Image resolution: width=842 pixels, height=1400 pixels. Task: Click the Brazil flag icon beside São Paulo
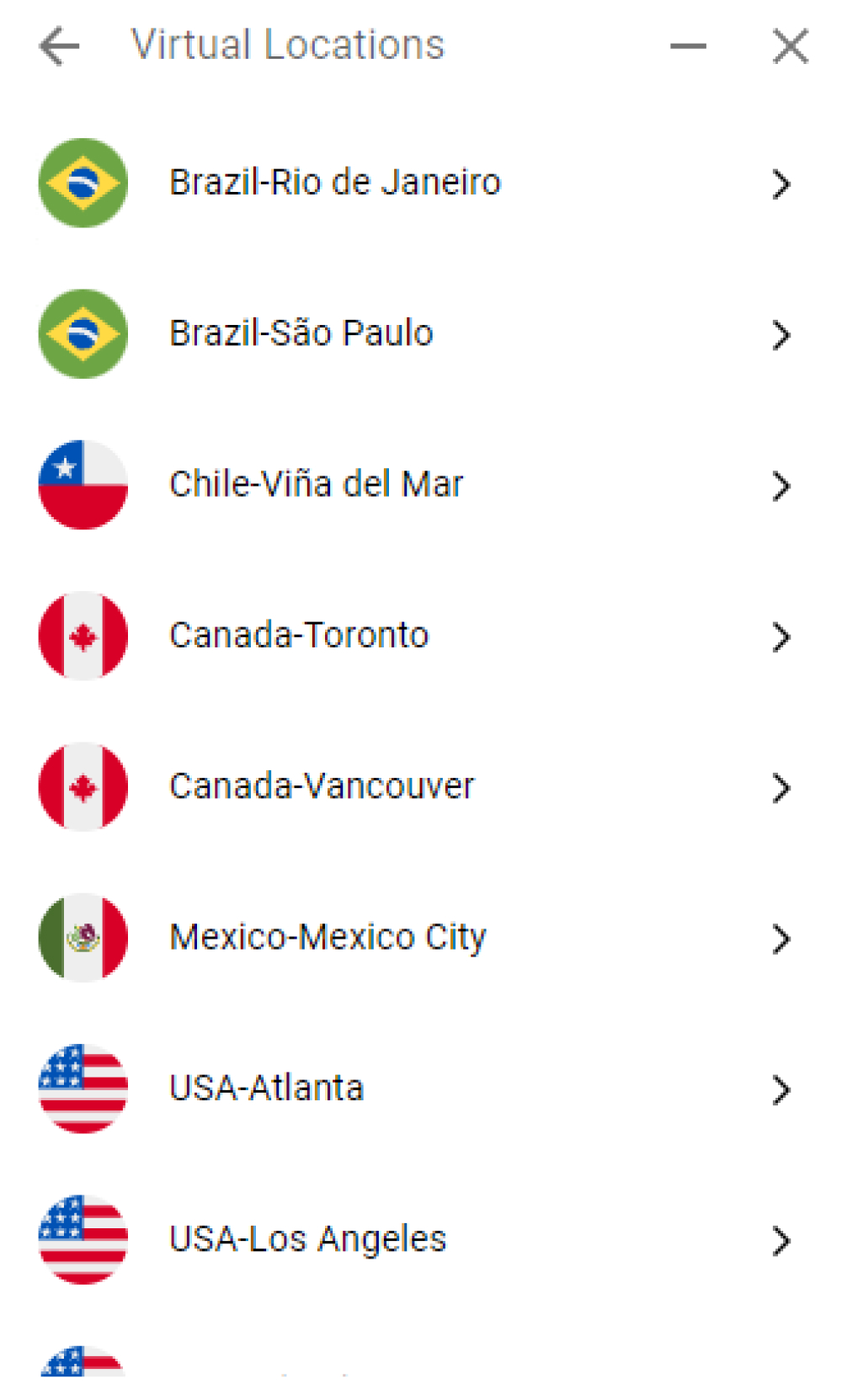click(x=82, y=333)
